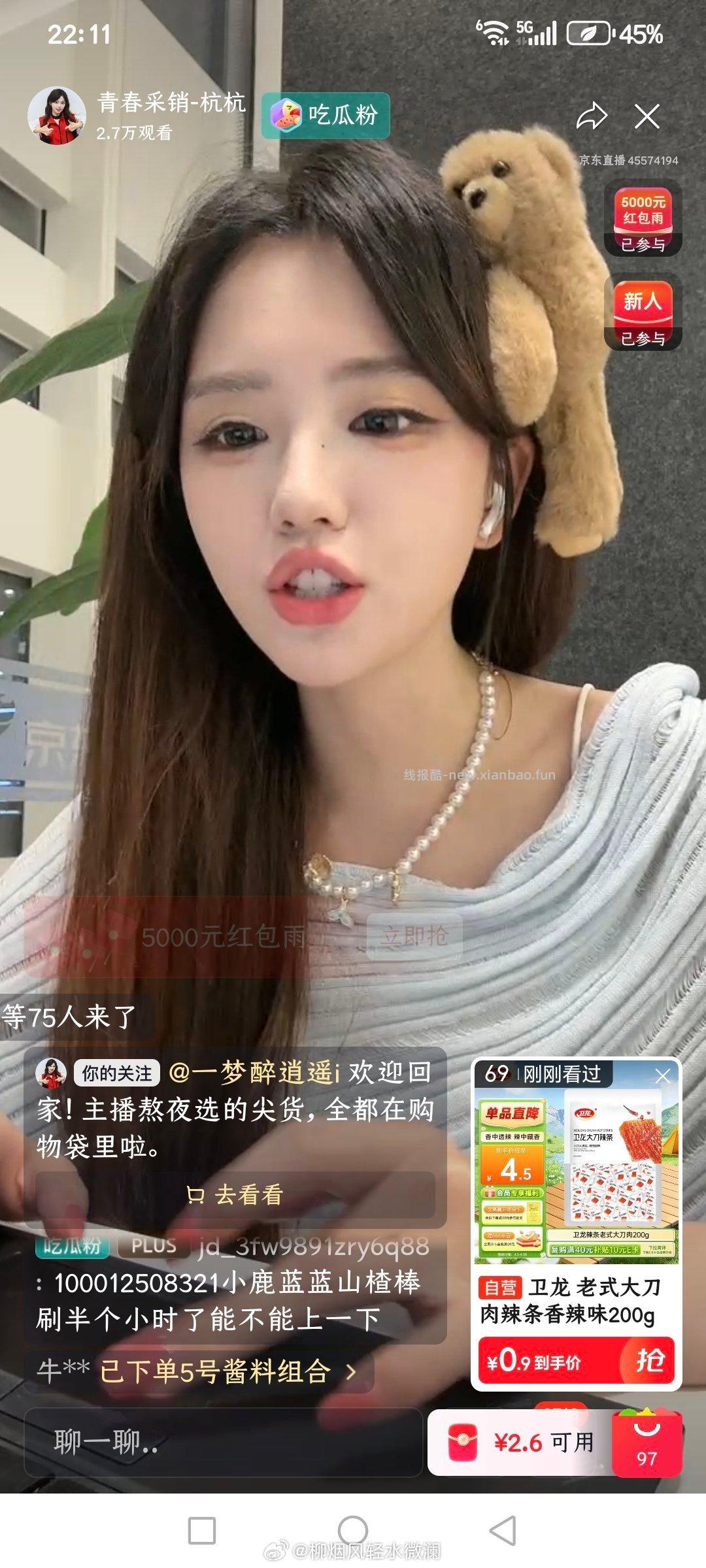Screen dimensions: 706x1568
Task: Open the shopping bag with 97 items
Action: click(x=647, y=1442)
